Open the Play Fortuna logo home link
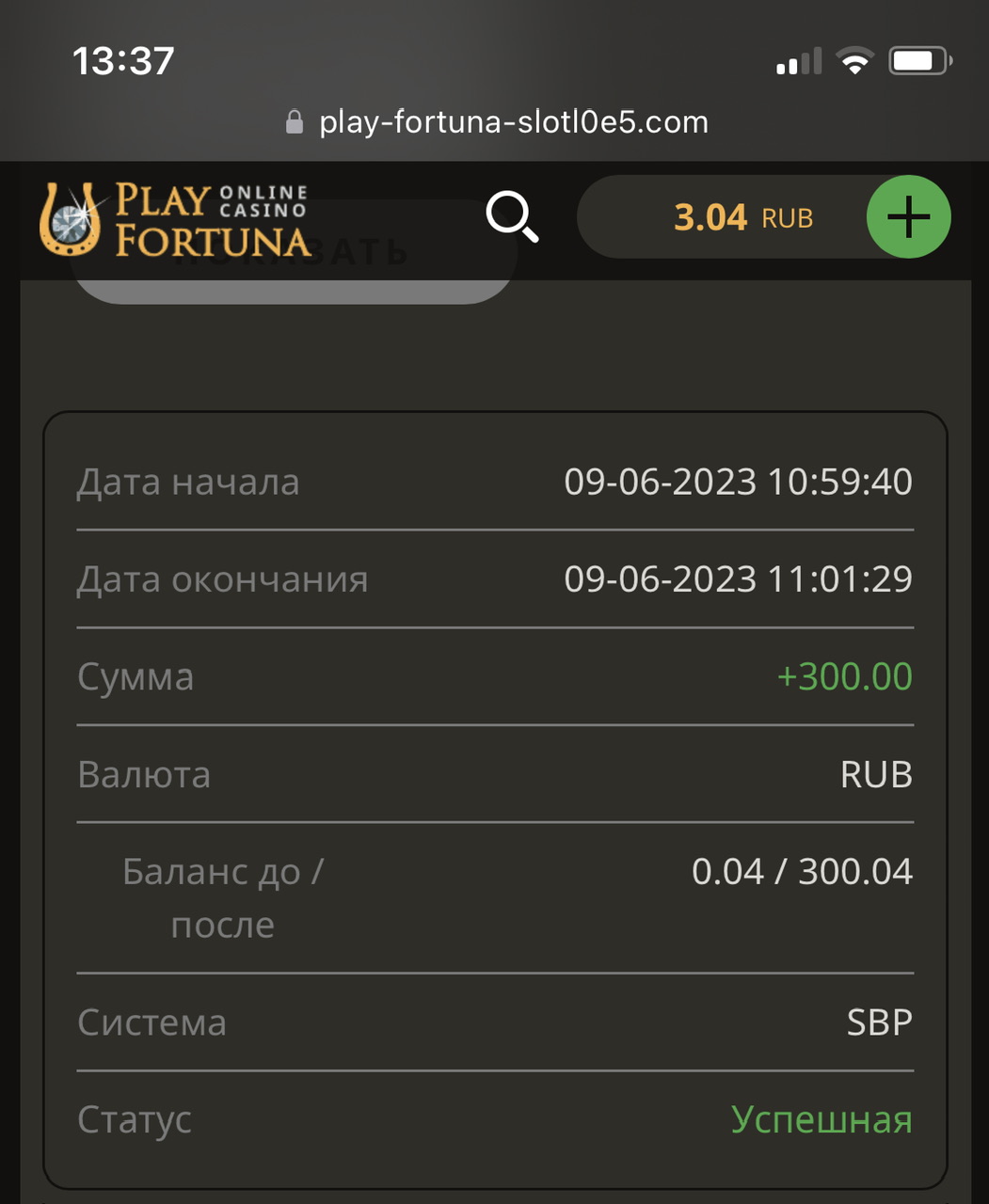 coord(175,220)
